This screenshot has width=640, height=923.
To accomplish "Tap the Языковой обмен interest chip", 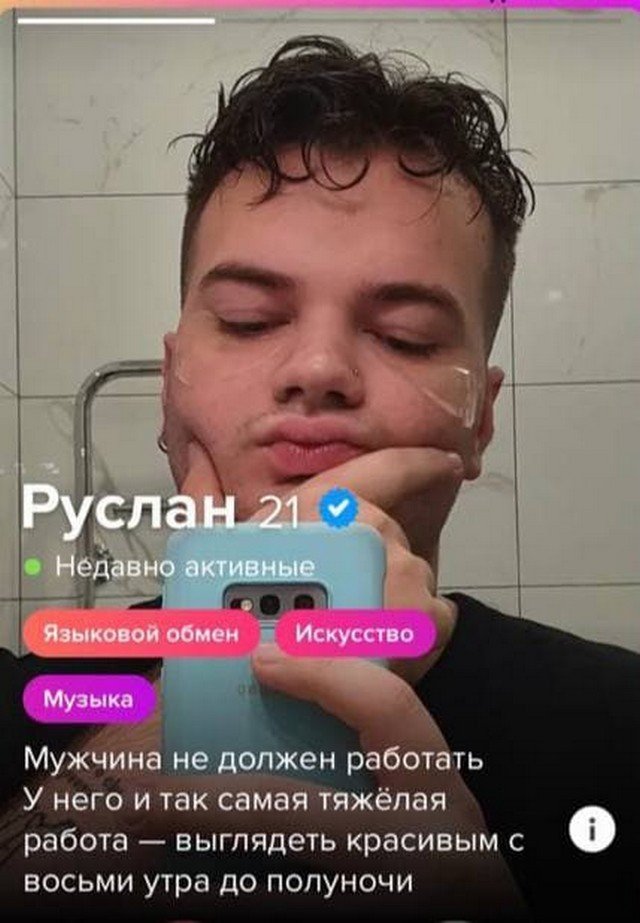I will (140, 633).
